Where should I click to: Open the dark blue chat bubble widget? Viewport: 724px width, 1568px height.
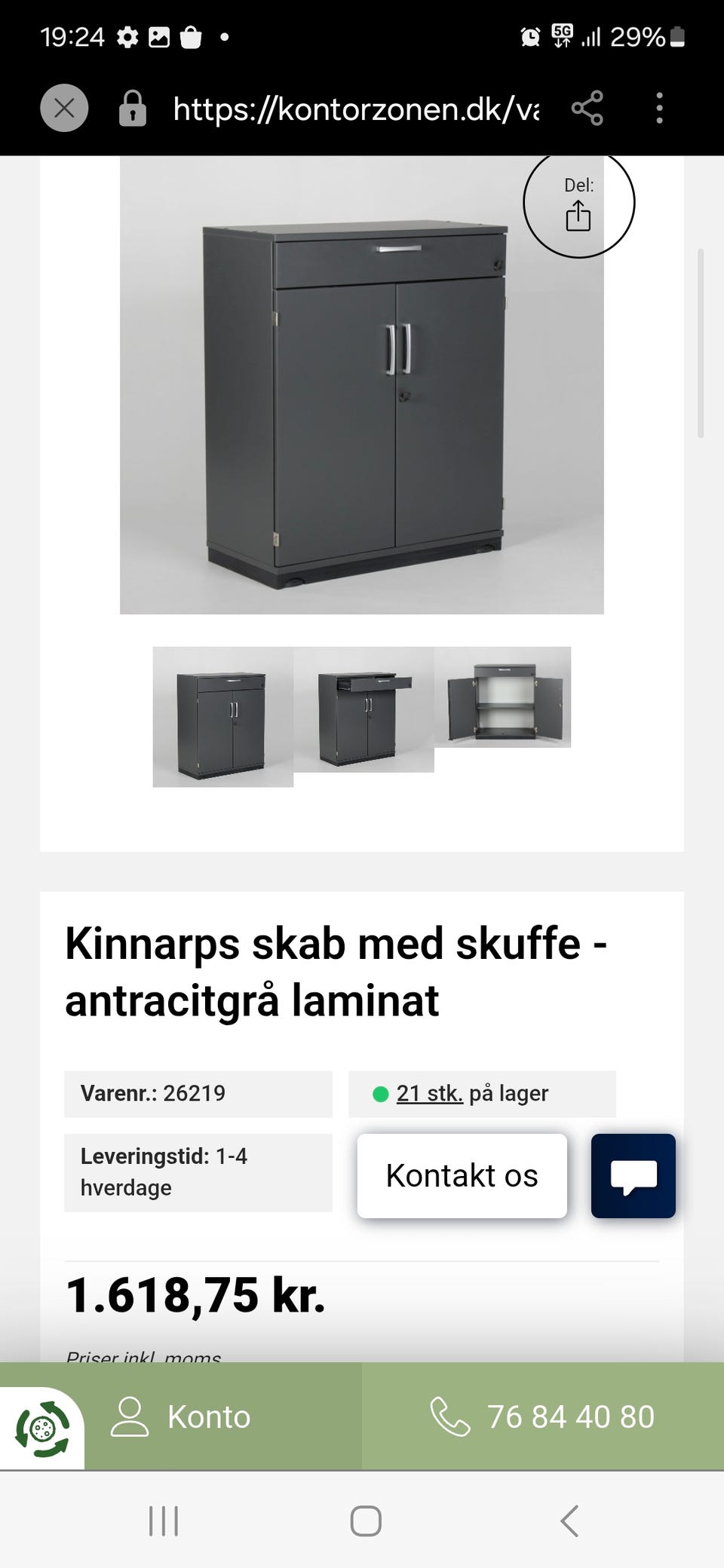(633, 1175)
